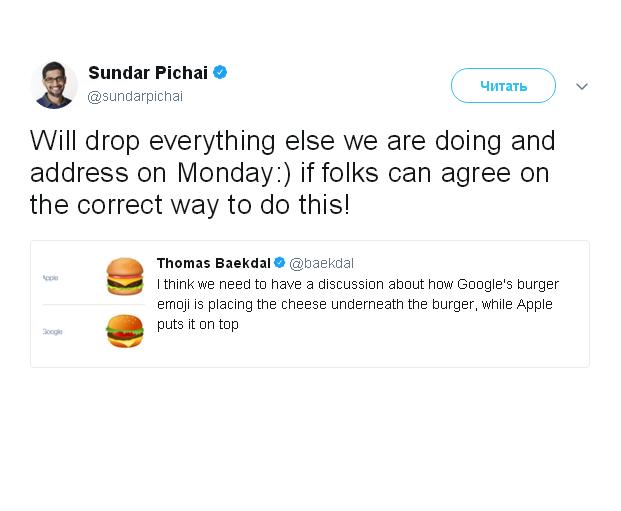621x511 pixels.
Task: Tap the Читать follow button
Action: (x=503, y=86)
